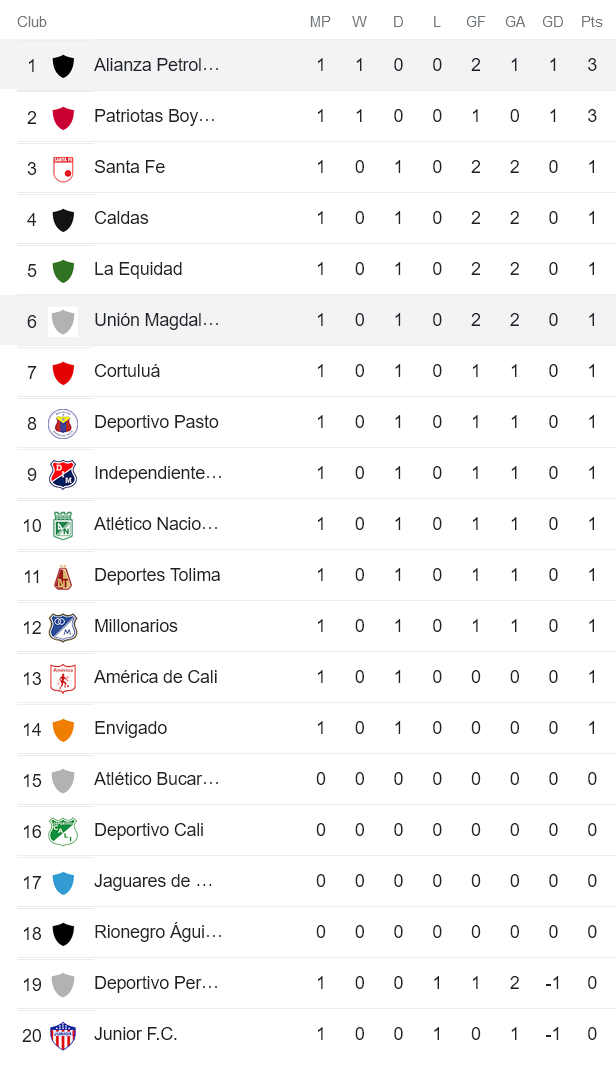
Task: Select Envigado in the table
Action: pyautogui.click(x=130, y=728)
